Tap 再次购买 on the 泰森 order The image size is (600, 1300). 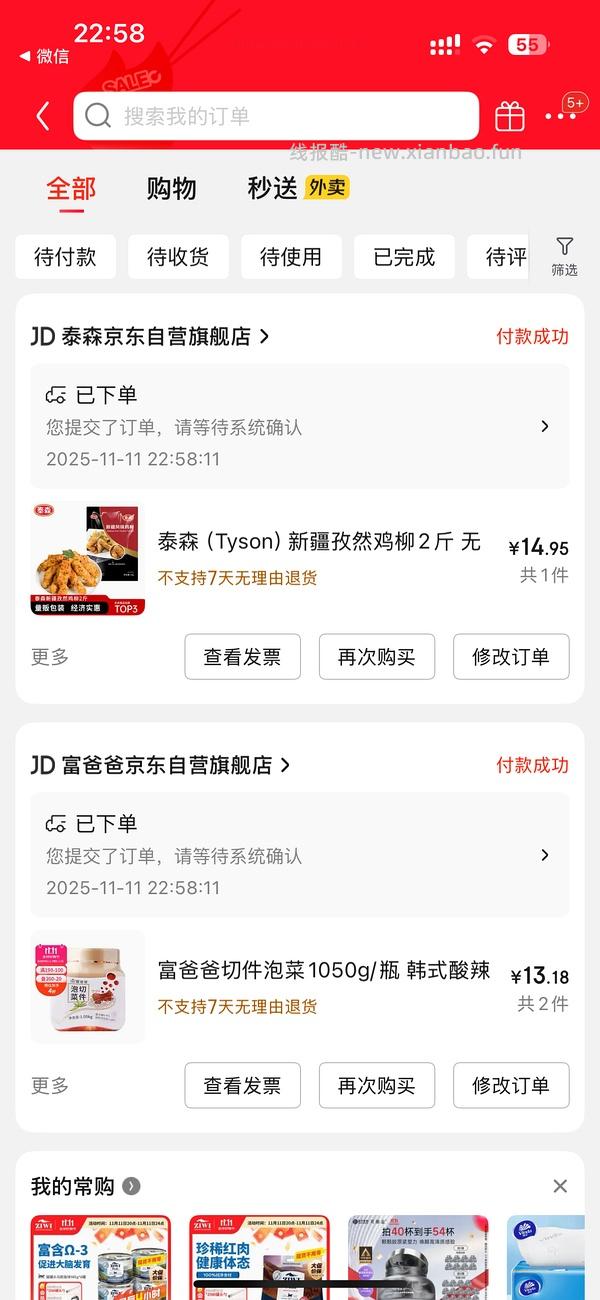point(376,657)
